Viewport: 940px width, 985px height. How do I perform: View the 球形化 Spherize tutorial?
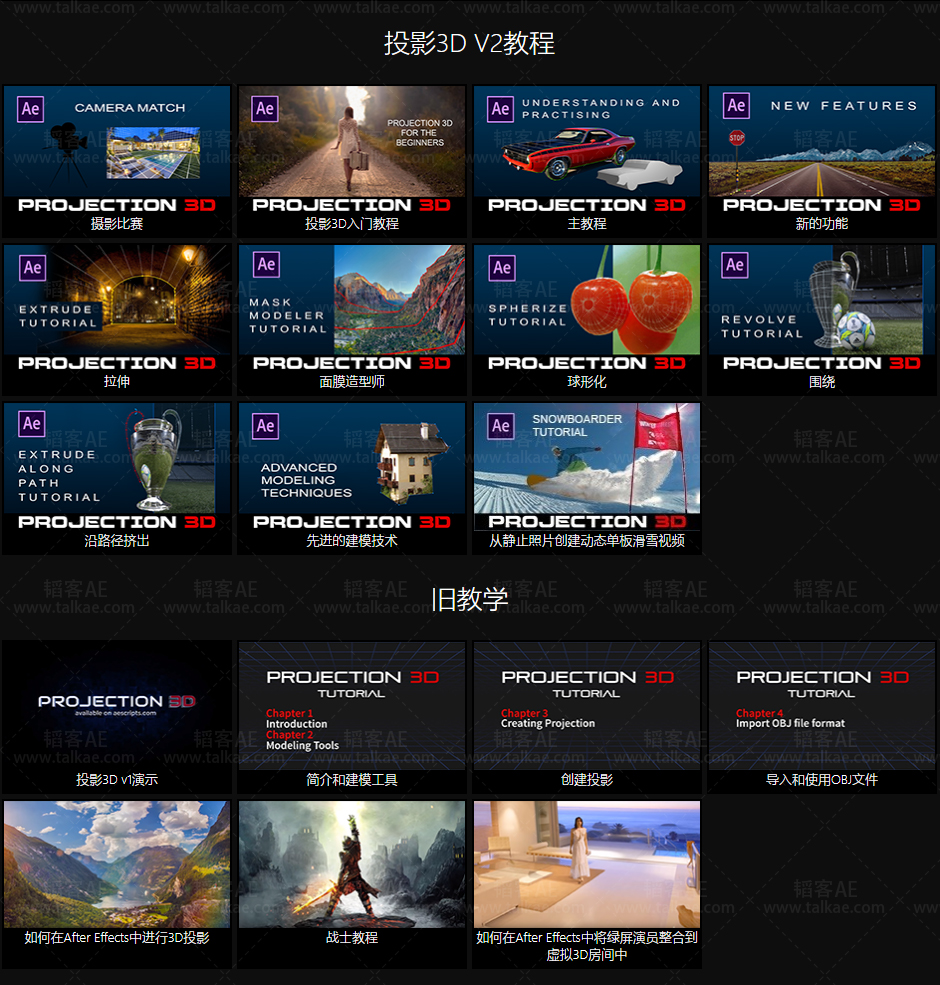[587, 308]
